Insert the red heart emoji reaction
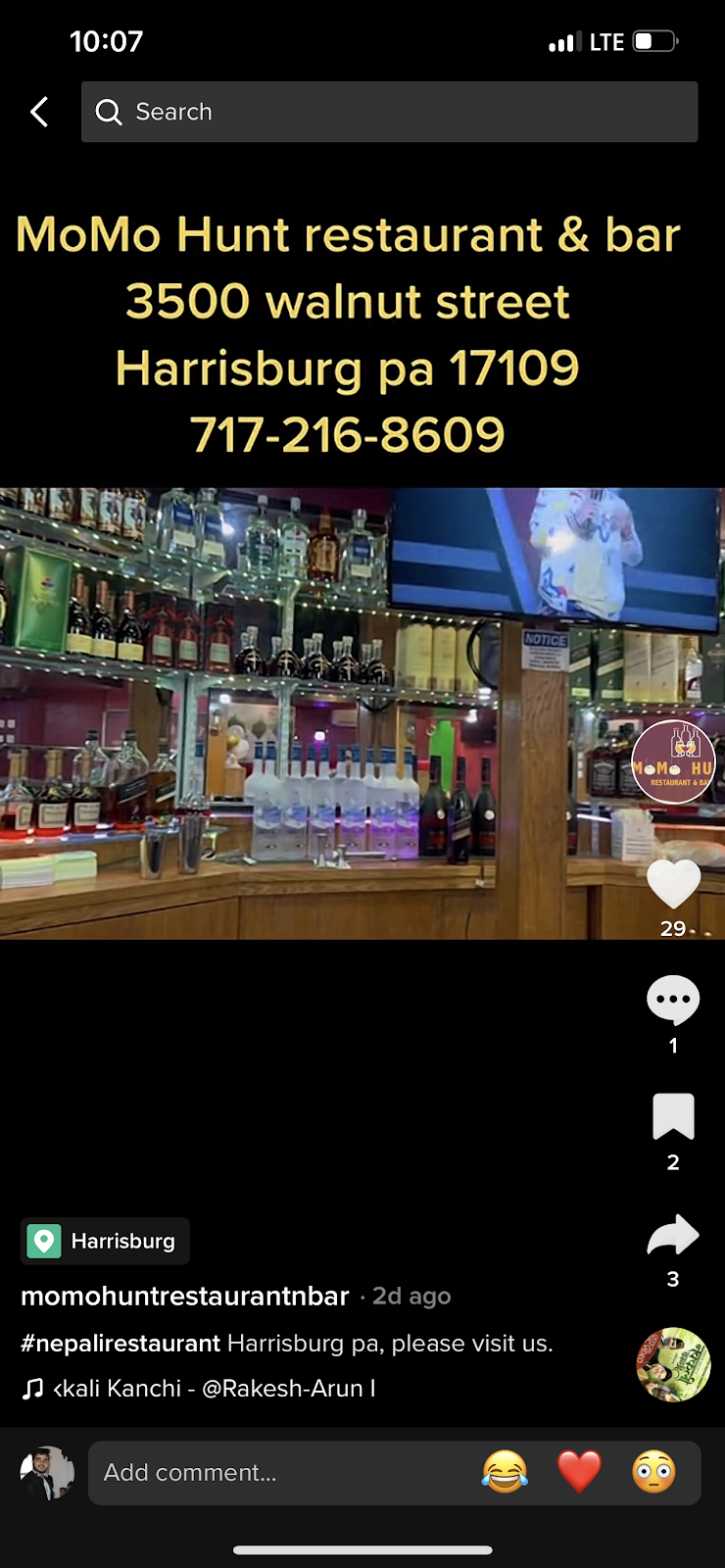The image size is (725, 1568). [580, 1472]
